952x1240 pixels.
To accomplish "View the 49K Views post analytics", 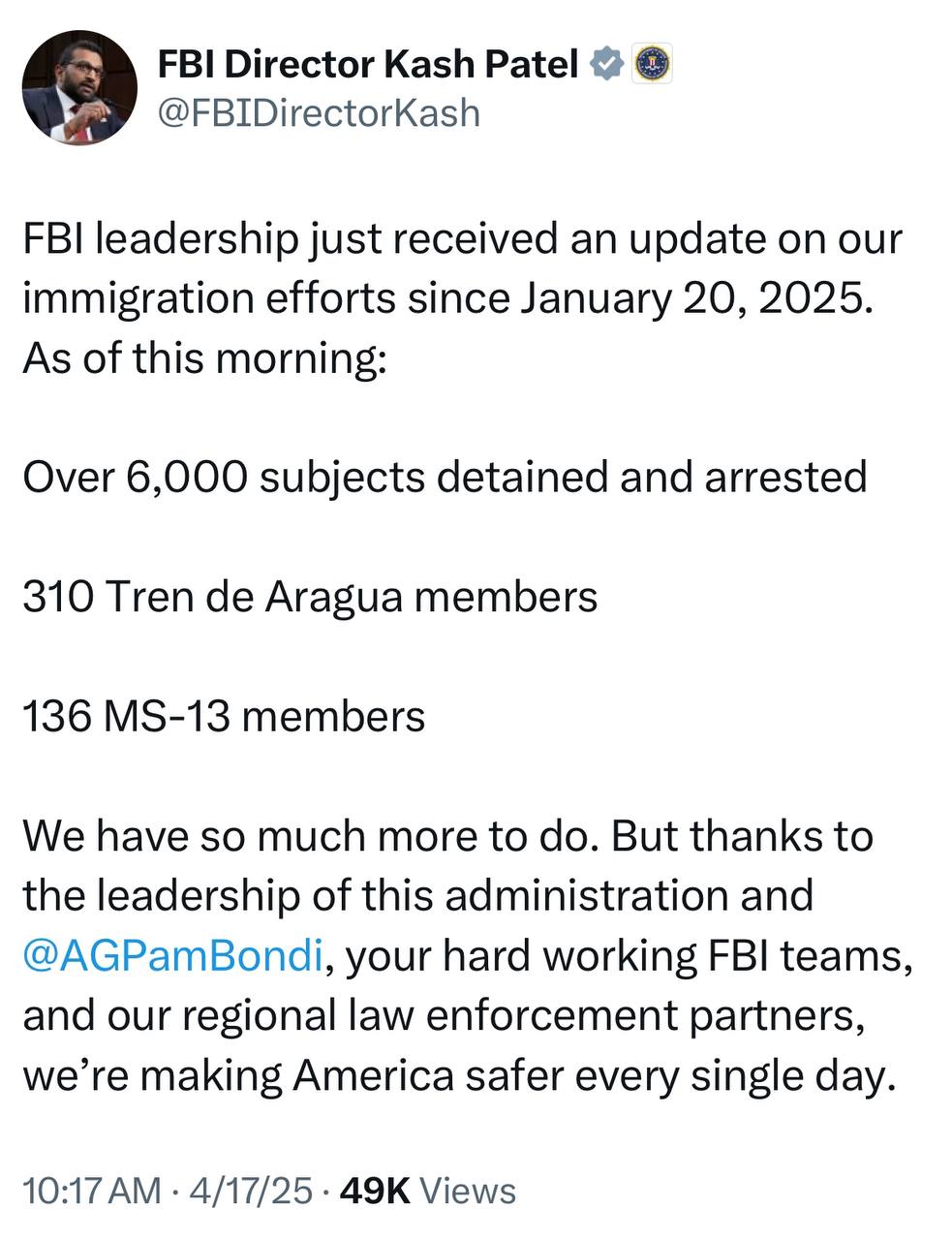I will [x=428, y=1190].
